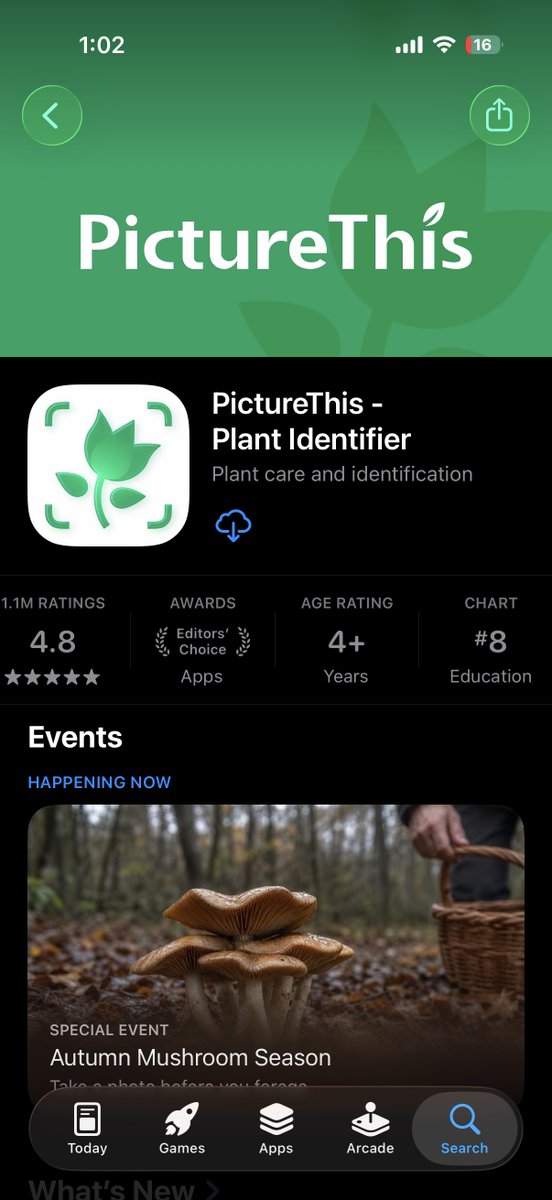Screen dimensions: 552x1200
Task: Go back using the top-left arrow
Action: (52, 116)
